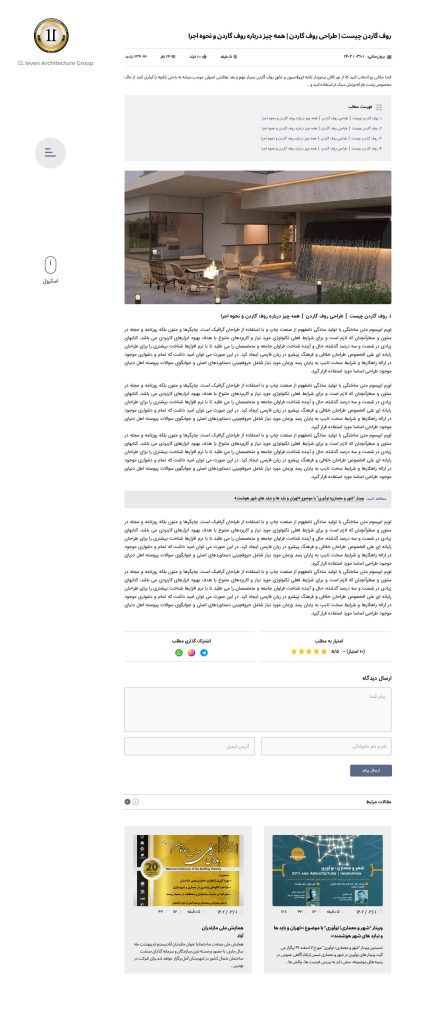This screenshot has width=427, height=1024.
Task: Jump to the fourth table of contents entry
Action: (x=321, y=149)
